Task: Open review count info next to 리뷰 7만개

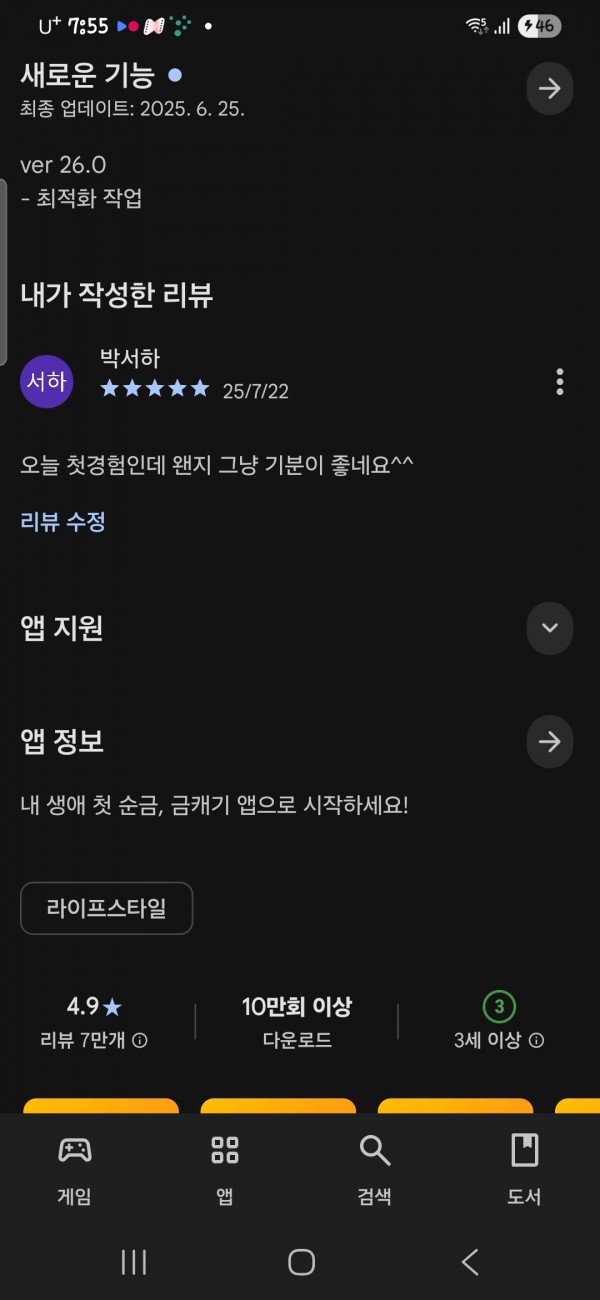Action: point(140,1040)
